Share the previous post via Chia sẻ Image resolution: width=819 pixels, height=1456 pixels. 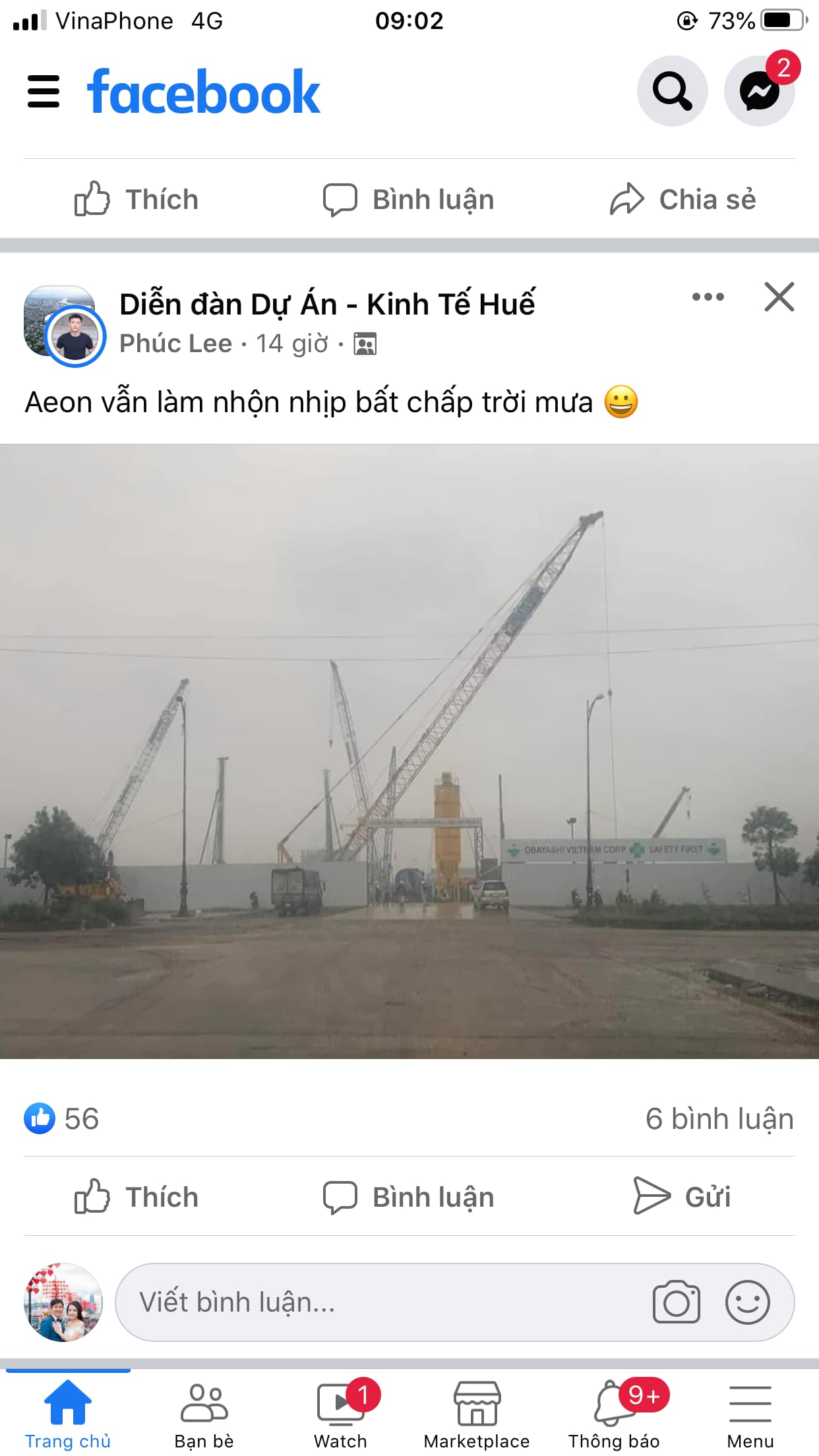pos(683,199)
